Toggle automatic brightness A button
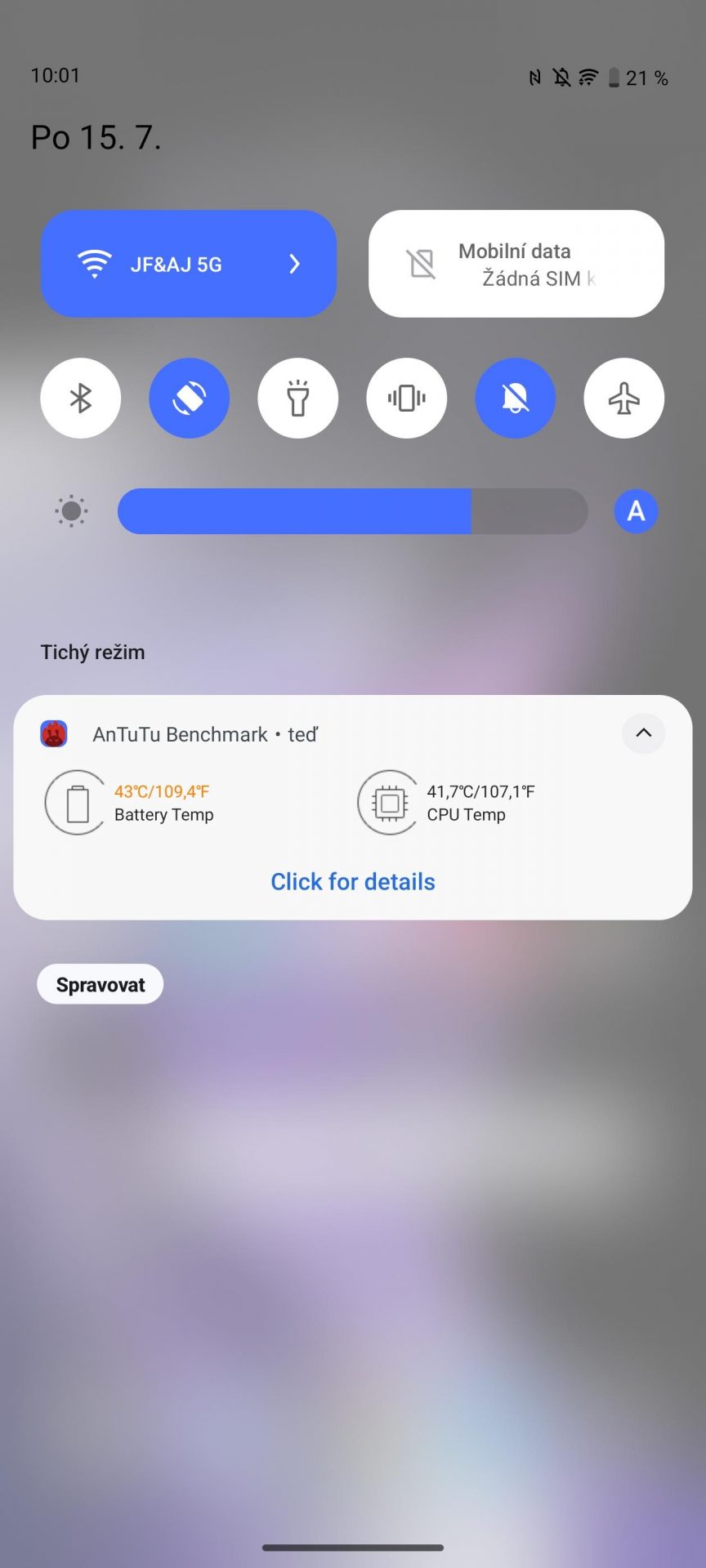The height and width of the screenshot is (1568, 706). point(636,511)
